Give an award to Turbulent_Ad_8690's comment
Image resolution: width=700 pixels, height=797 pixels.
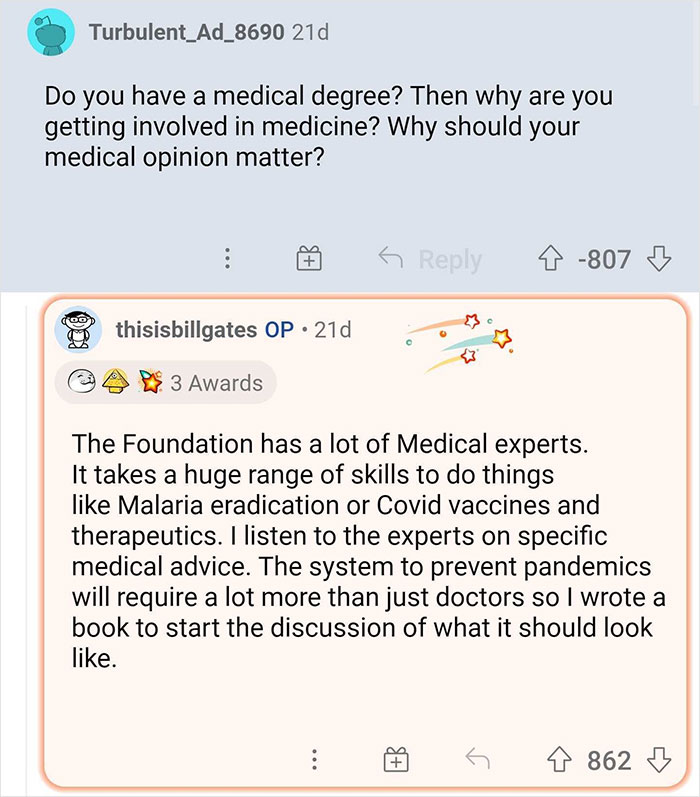(309, 260)
